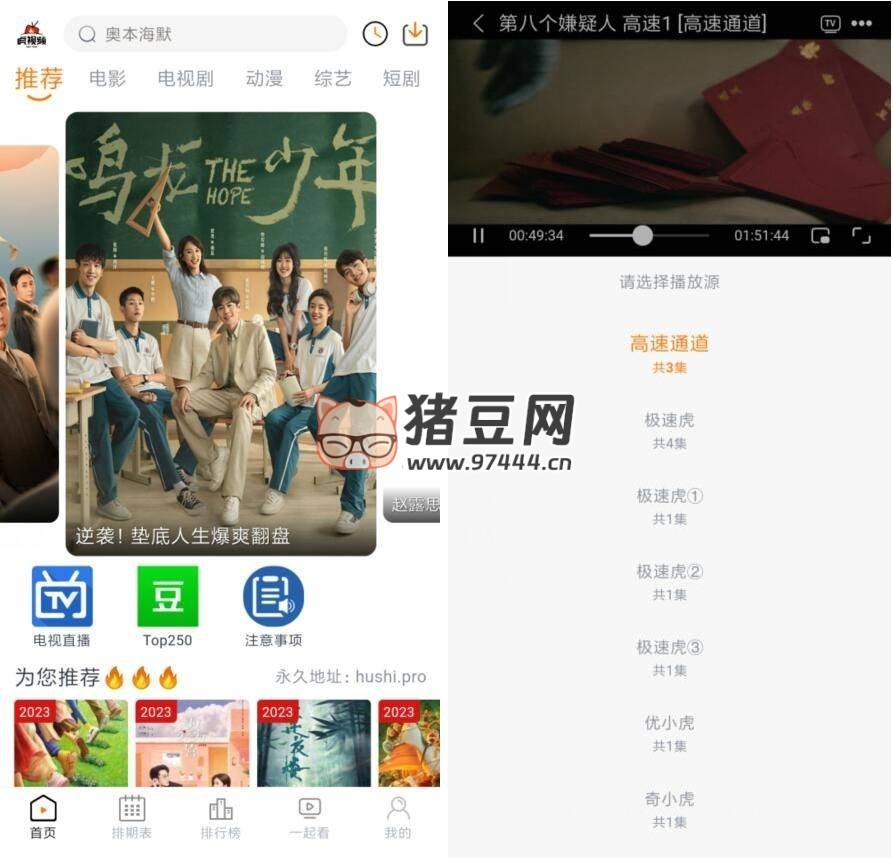Open the search box with 奥本海默
Screen dimensions: 893x863
(x=205, y=34)
